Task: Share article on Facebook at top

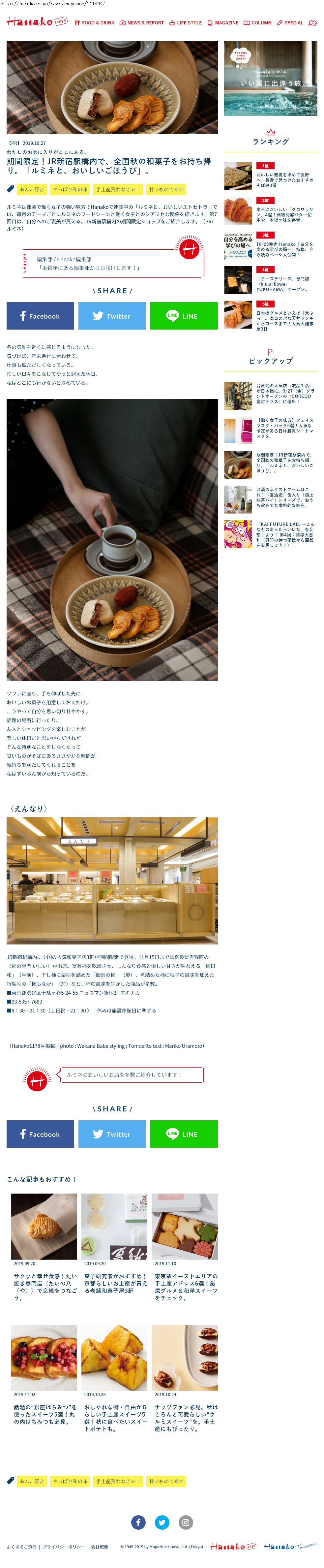Action: pos(40,316)
